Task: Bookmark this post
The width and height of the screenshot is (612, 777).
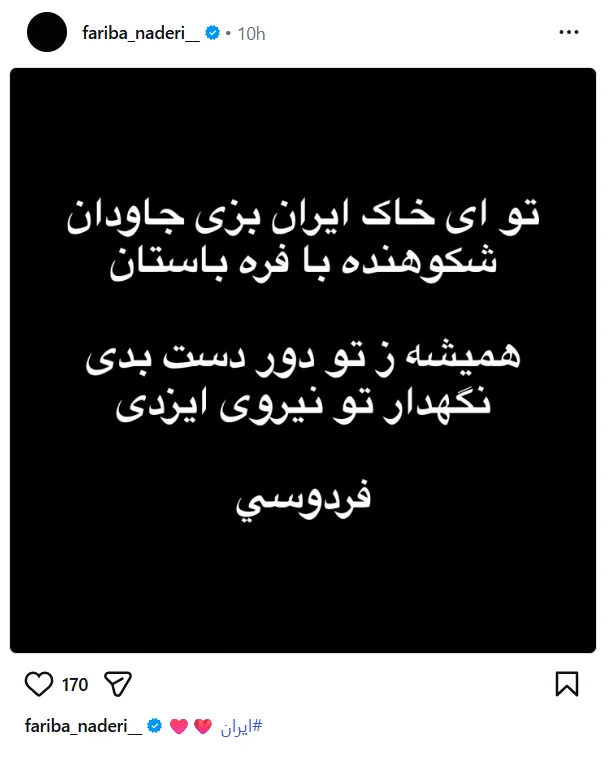Action: click(x=566, y=685)
